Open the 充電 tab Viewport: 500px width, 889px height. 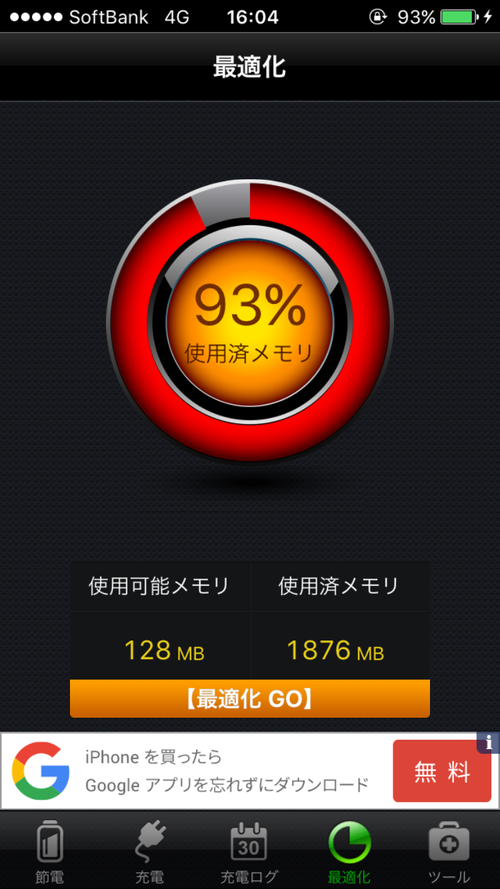pyautogui.click(x=150, y=850)
